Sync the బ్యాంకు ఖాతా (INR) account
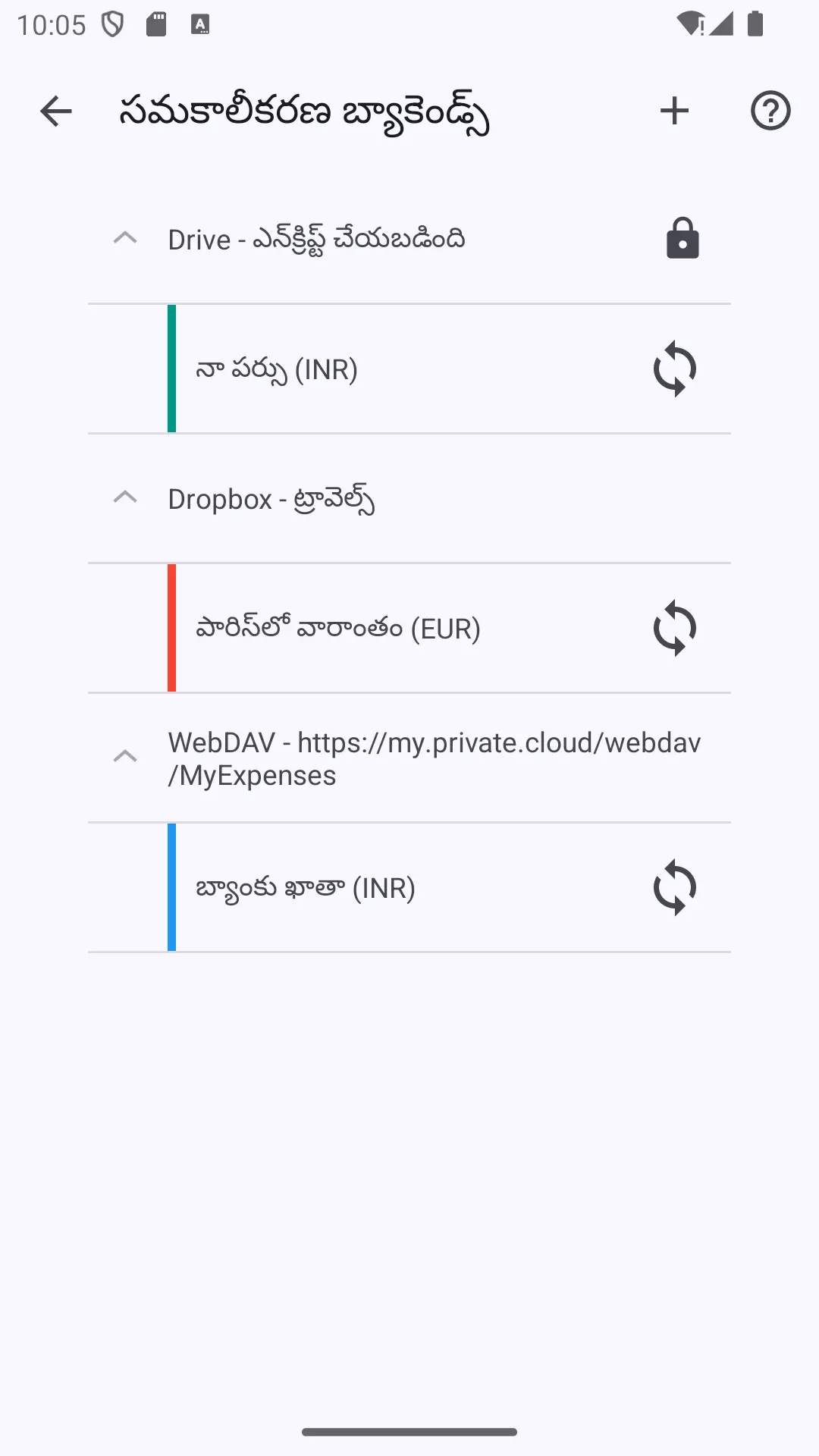The image size is (819, 1456). pyautogui.click(x=675, y=888)
